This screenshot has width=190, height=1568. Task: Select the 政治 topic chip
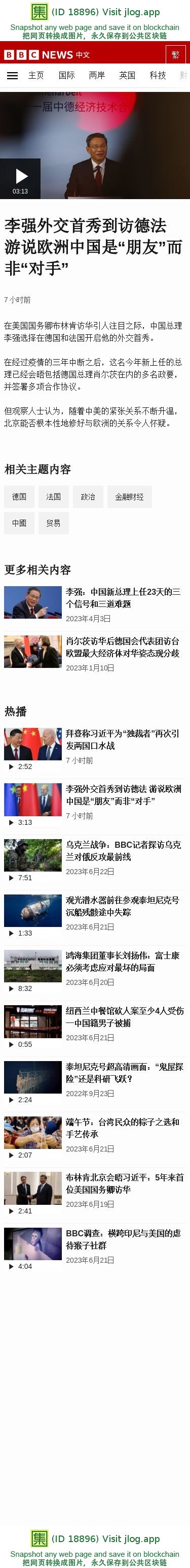88,497
